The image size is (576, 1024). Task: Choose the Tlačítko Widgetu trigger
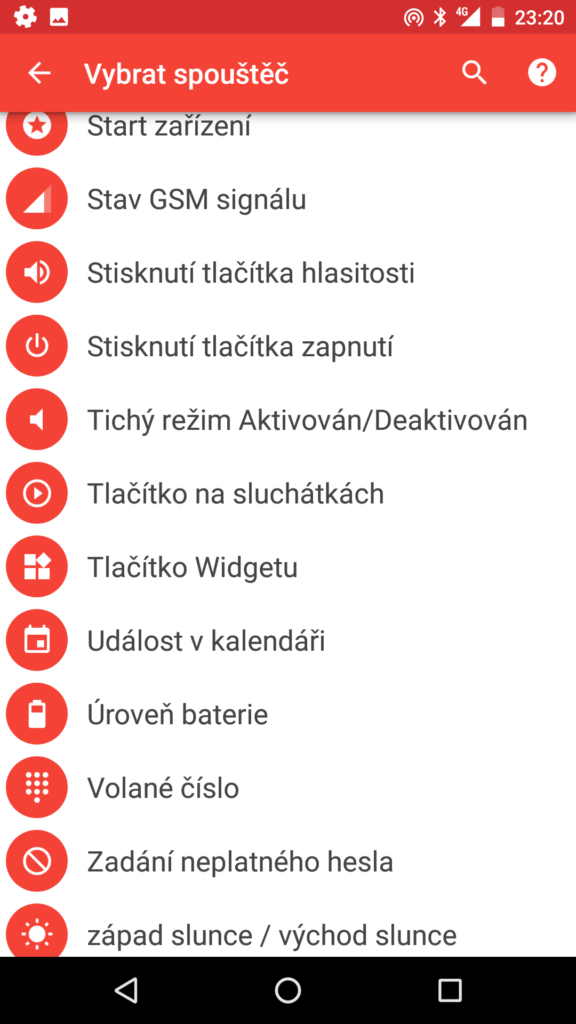(288, 568)
